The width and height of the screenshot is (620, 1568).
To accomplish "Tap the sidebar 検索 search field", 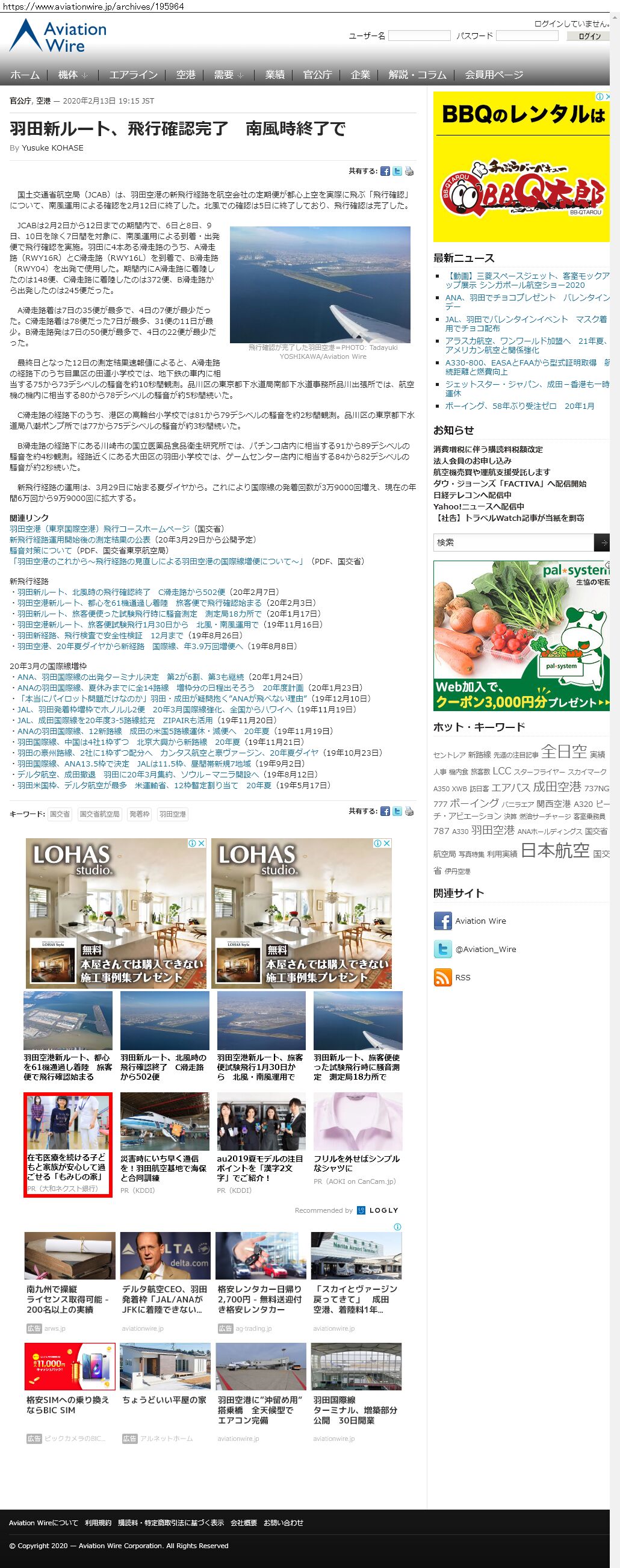I will pyautogui.click(x=513, y=542).
